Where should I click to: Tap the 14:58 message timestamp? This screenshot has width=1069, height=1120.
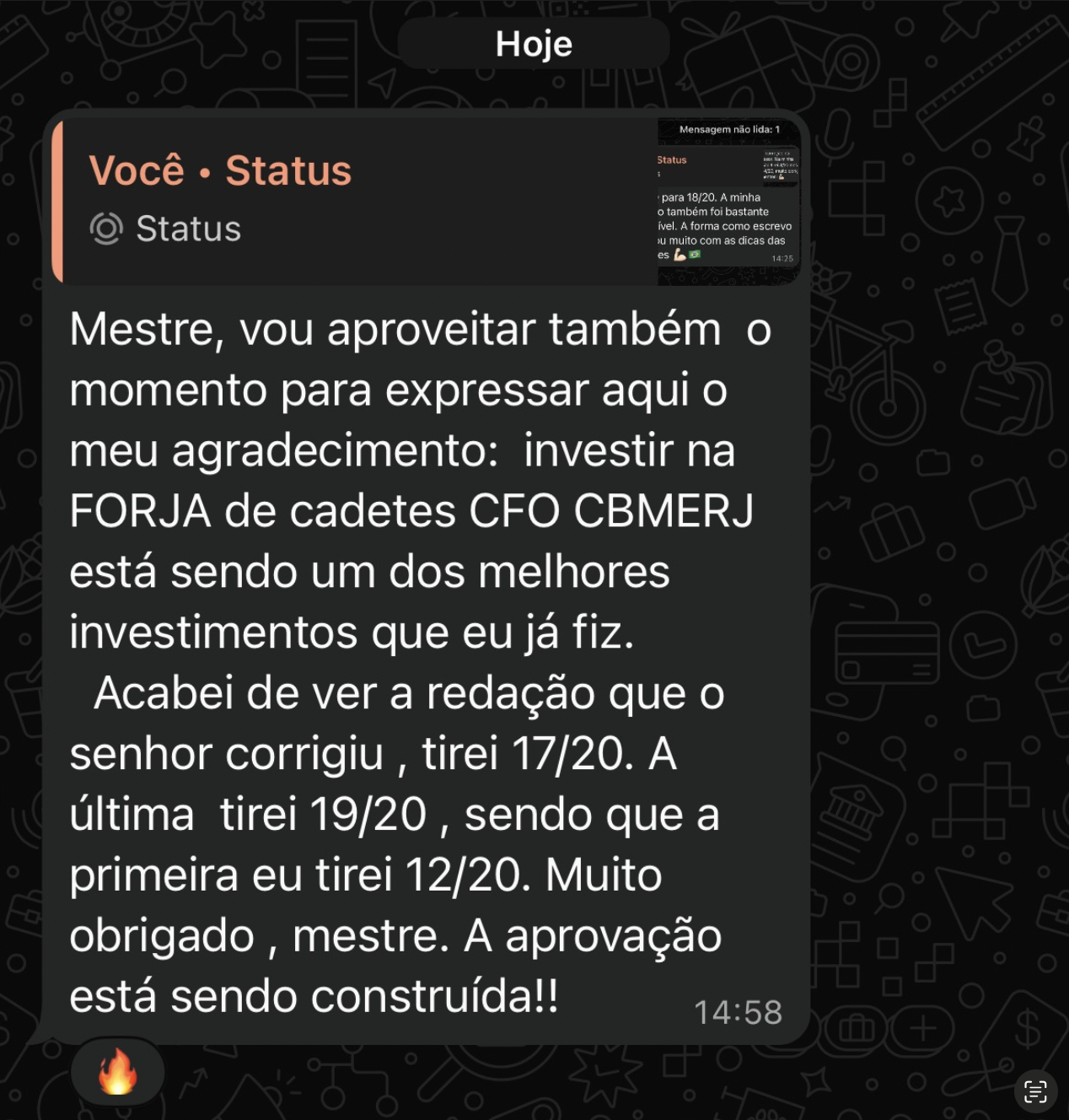(737, 1011)
